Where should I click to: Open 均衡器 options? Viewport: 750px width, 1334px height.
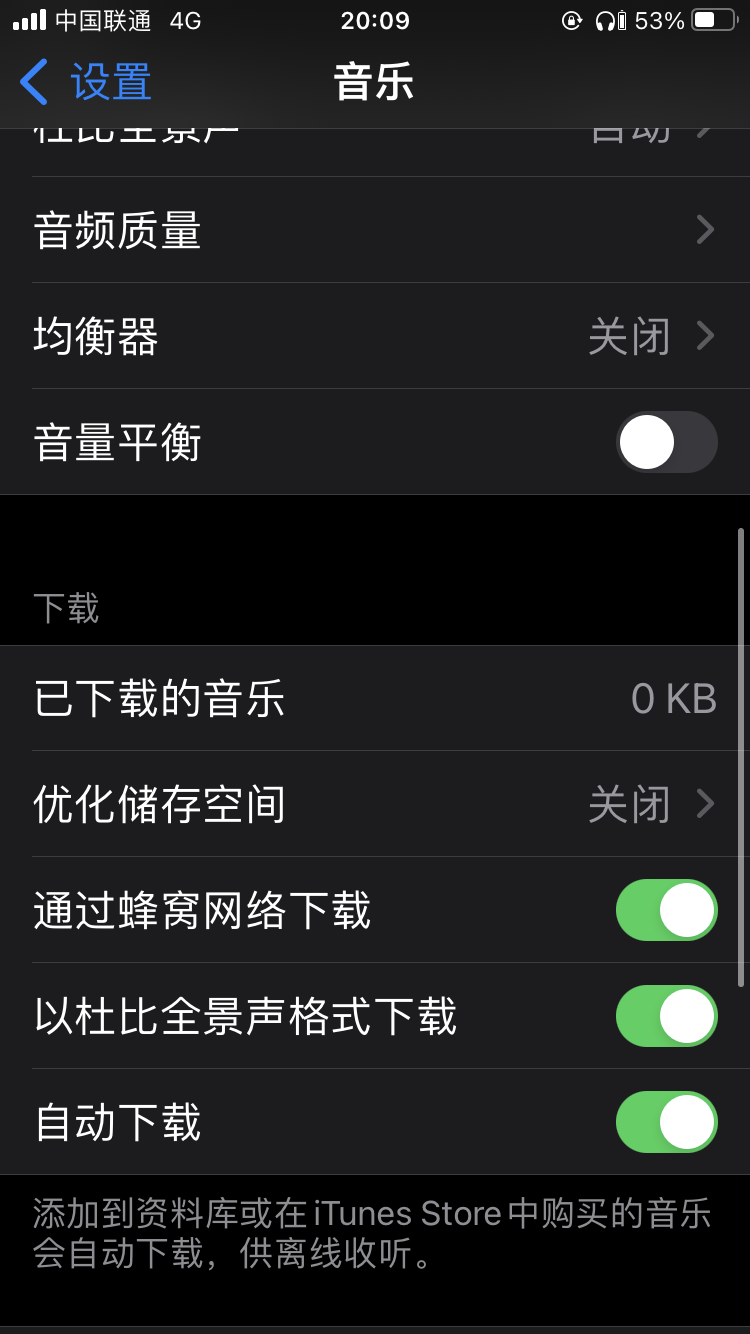375,336
